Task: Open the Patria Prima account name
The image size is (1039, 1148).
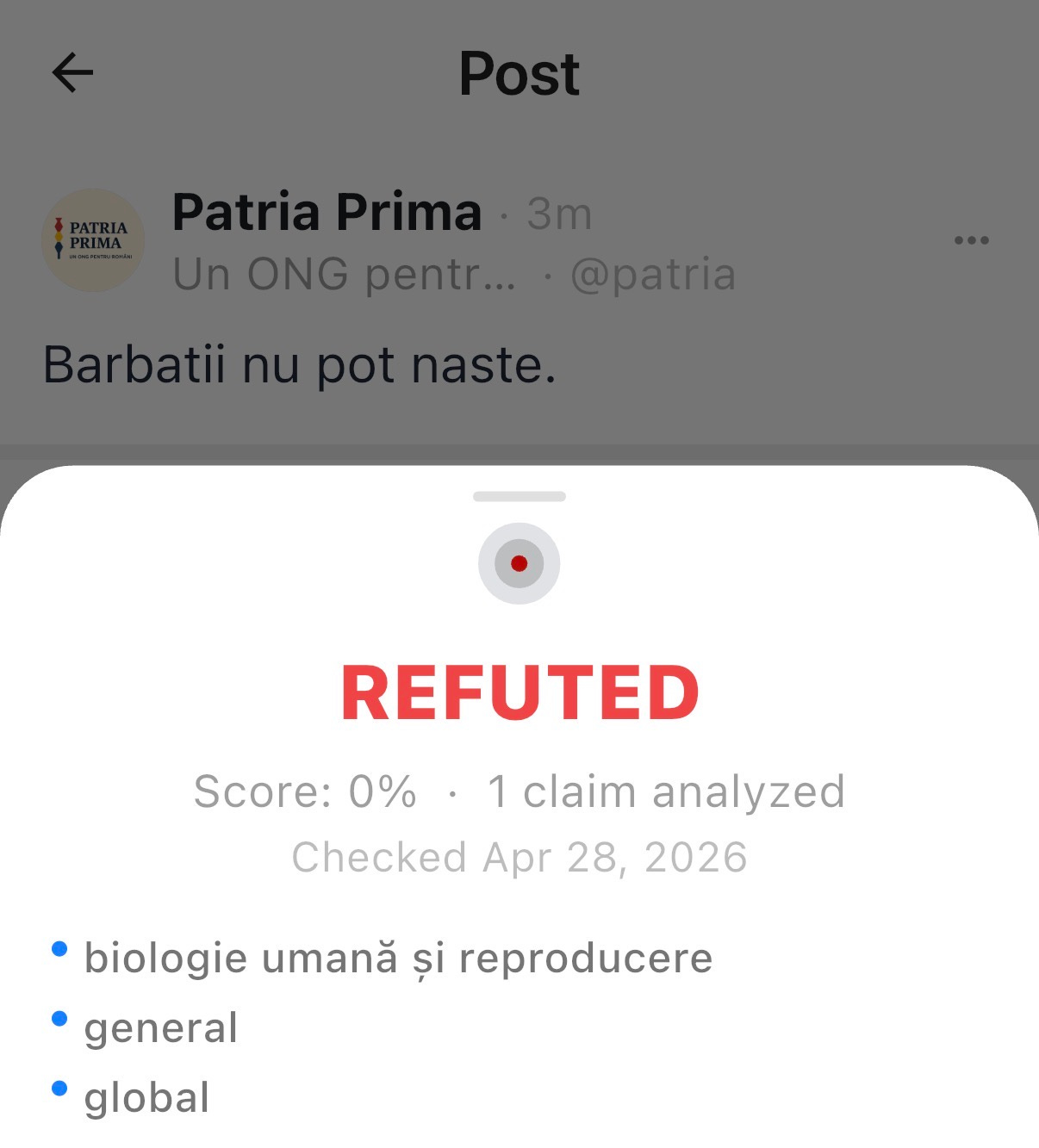Action: [x=327, y=212]
